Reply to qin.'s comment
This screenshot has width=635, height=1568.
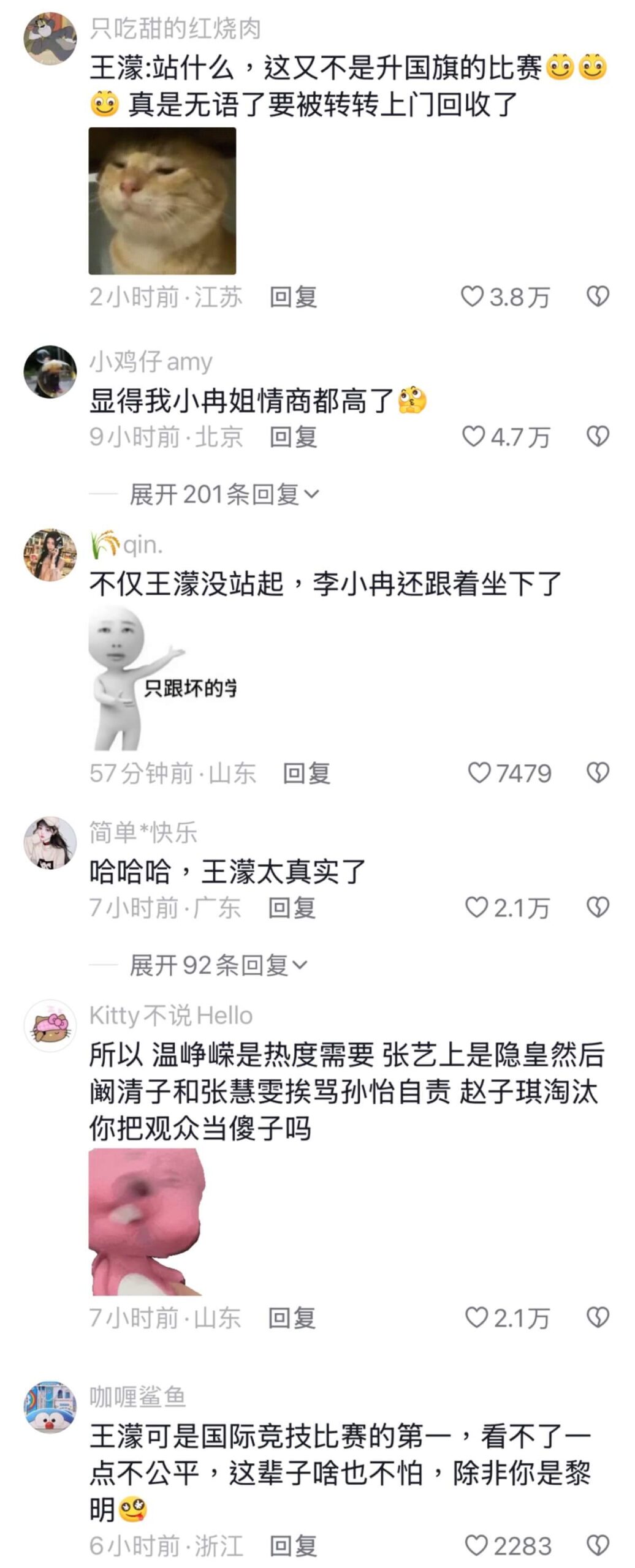[x=306, y=773]
